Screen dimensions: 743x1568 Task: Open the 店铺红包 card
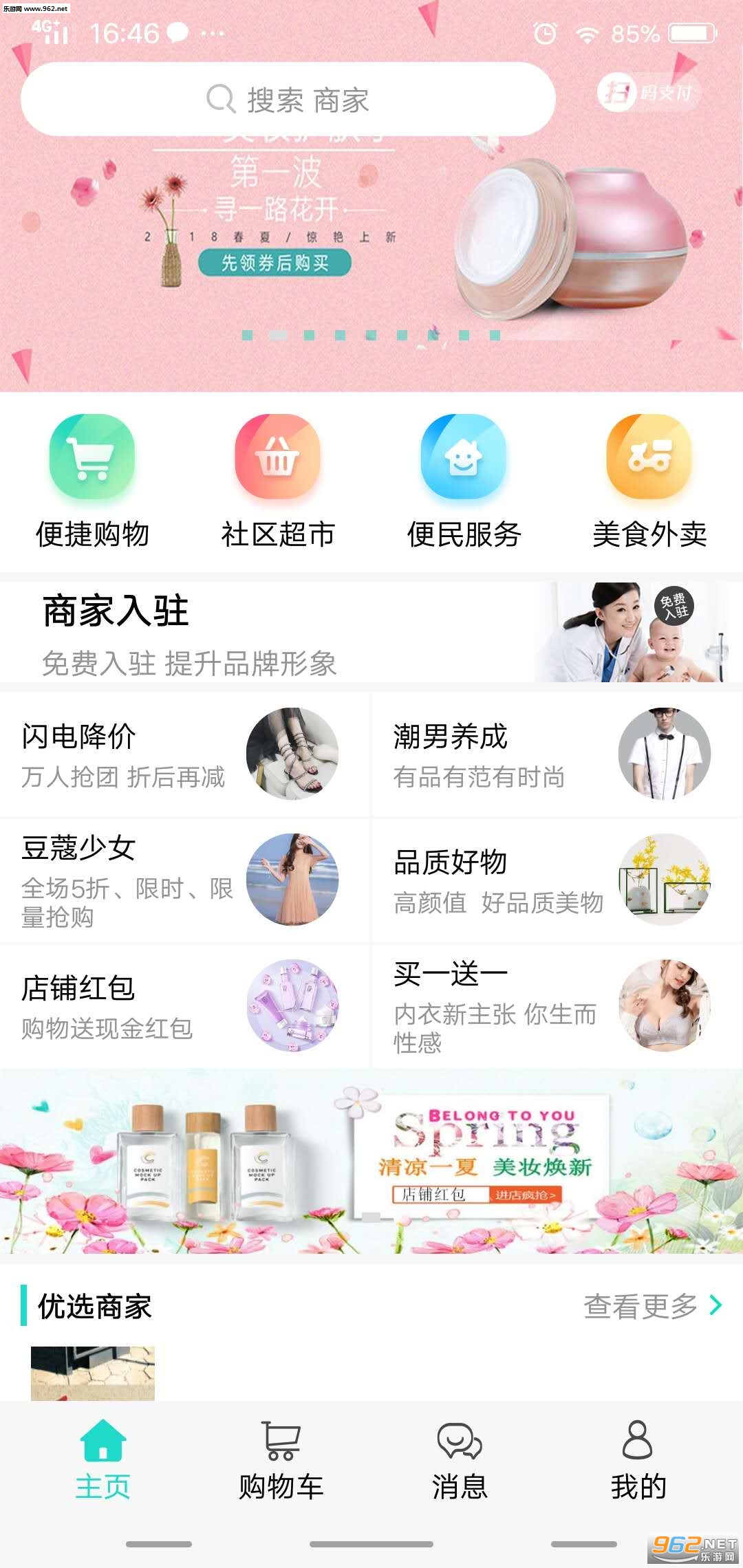185,1006
